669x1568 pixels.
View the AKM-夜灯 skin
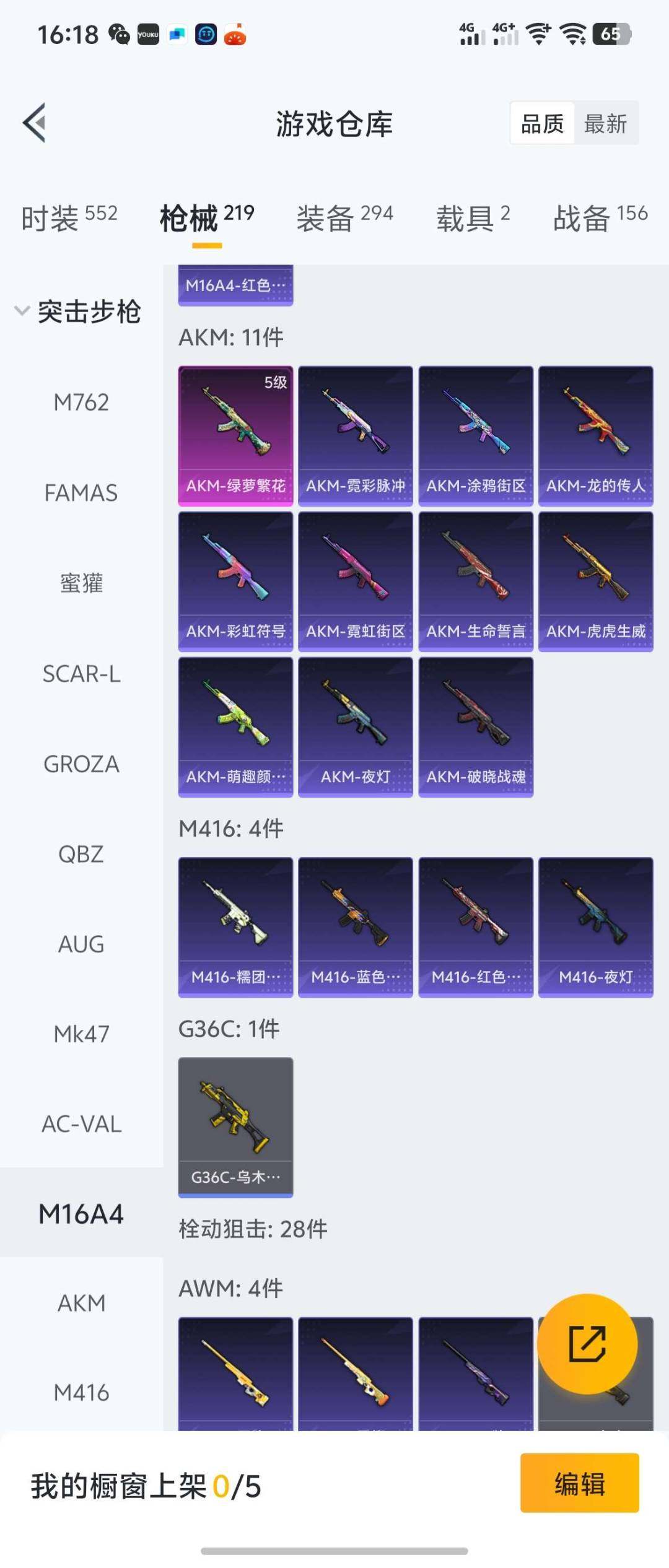355,727
